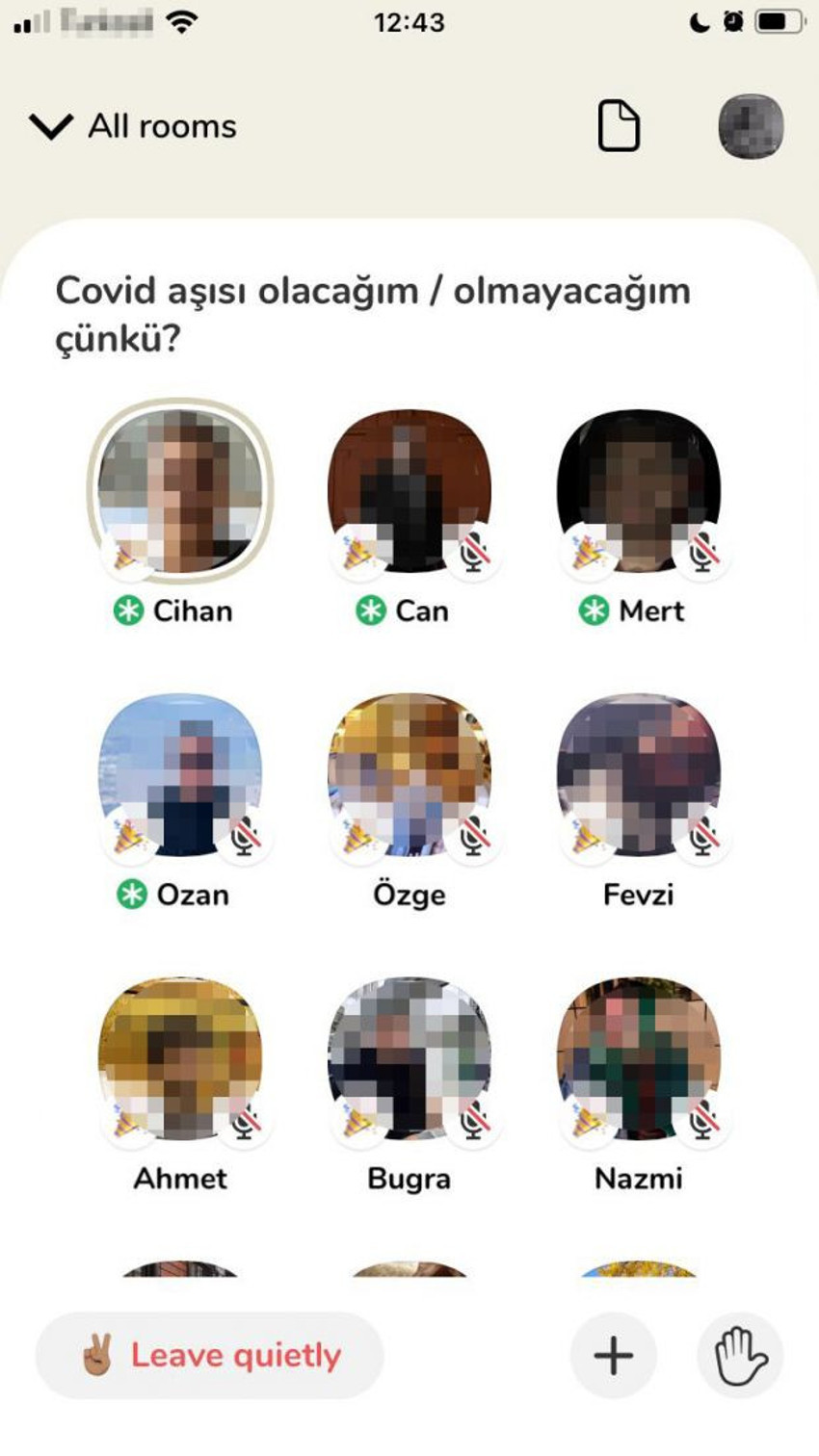
Task: Tap the celebration icon beside Nazmi's avatar
Action: click(x=582, y=1120)
